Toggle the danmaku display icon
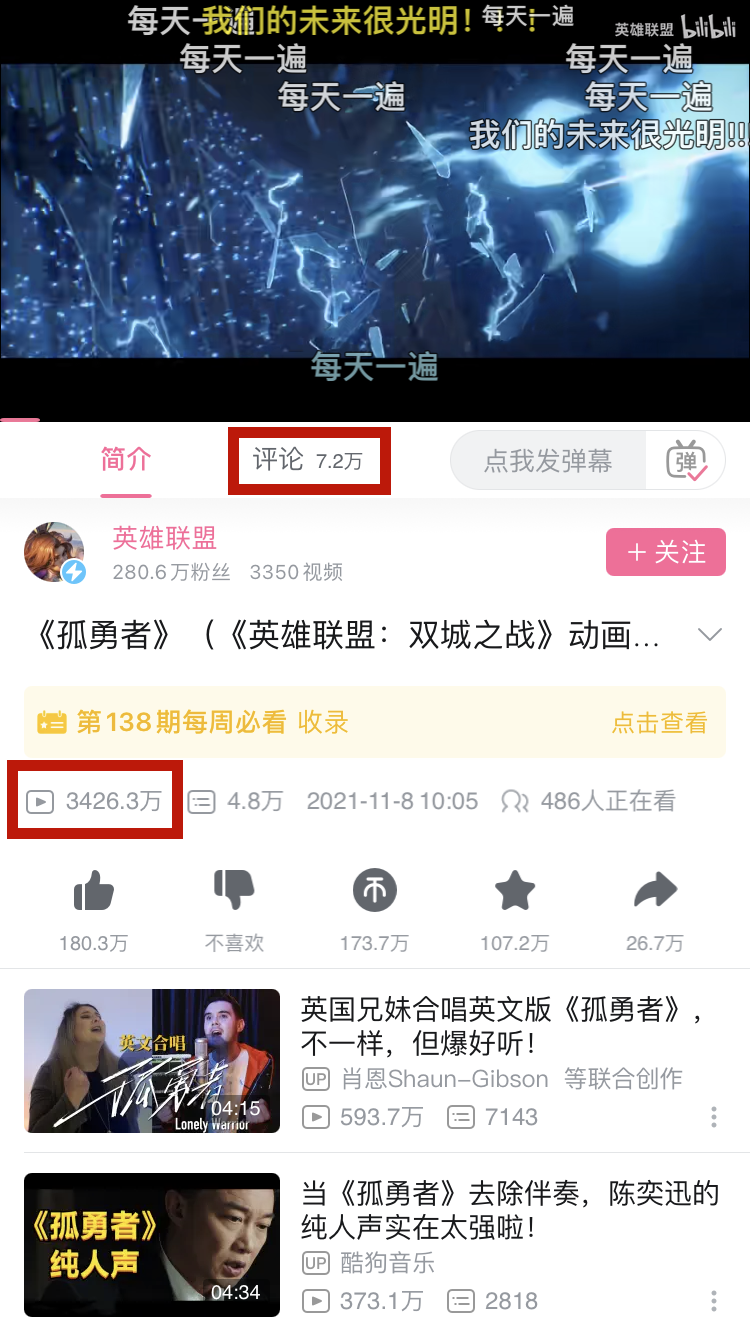Screen dimensions: 750x1334 (686, 461)
